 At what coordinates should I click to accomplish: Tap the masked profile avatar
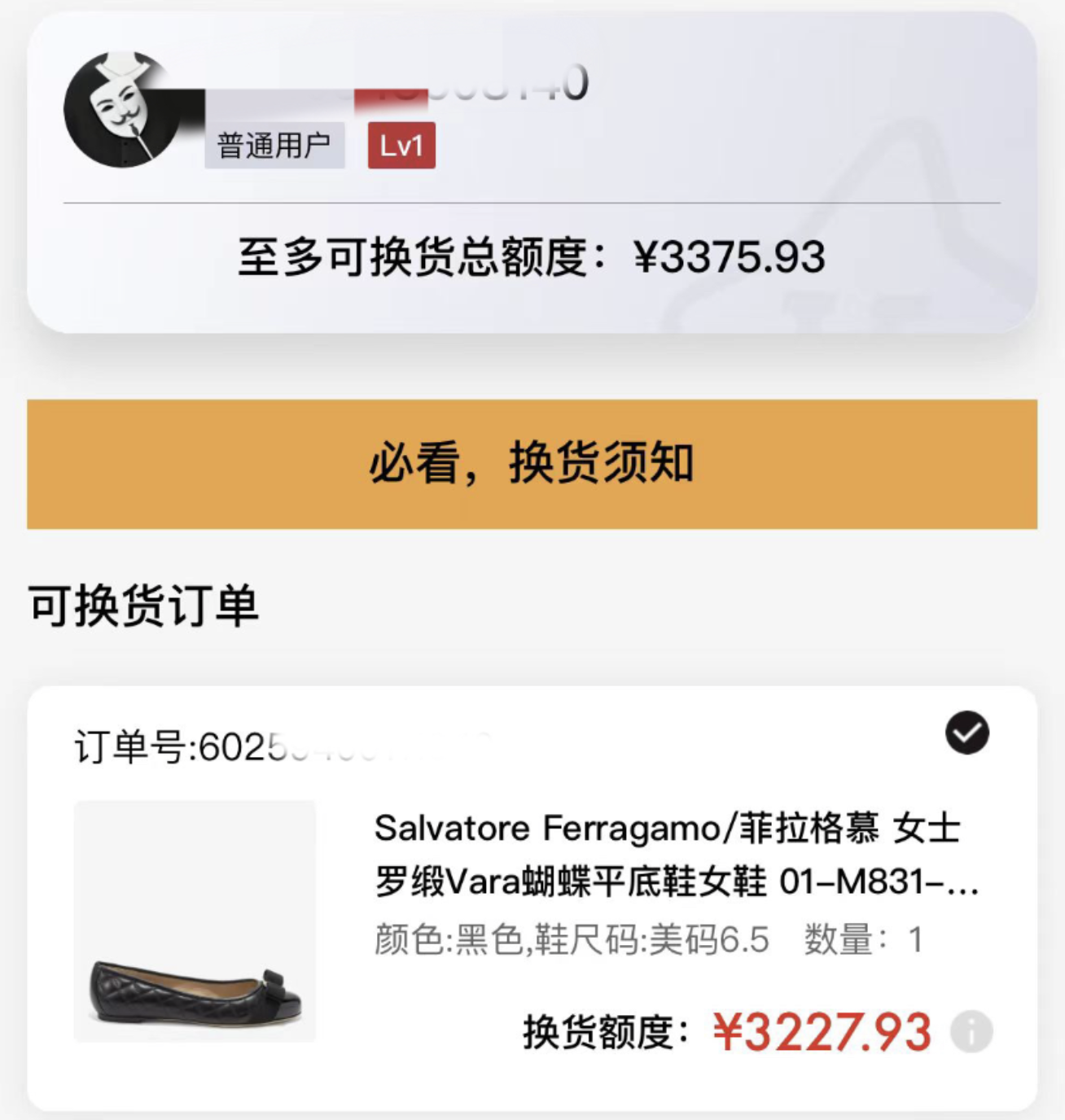[122, 110]
